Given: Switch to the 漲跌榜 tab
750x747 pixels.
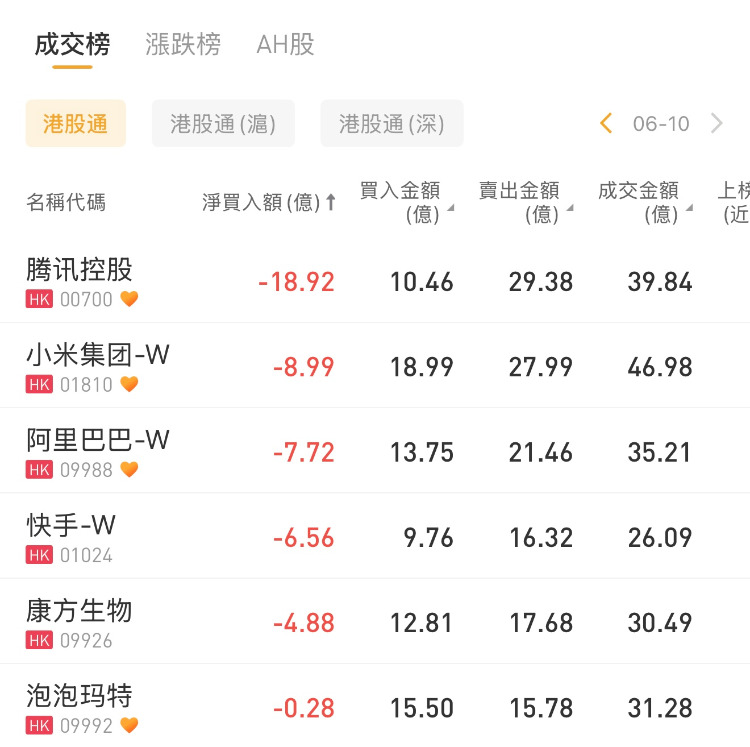Looking at the screenshot, I should [183, 45].
